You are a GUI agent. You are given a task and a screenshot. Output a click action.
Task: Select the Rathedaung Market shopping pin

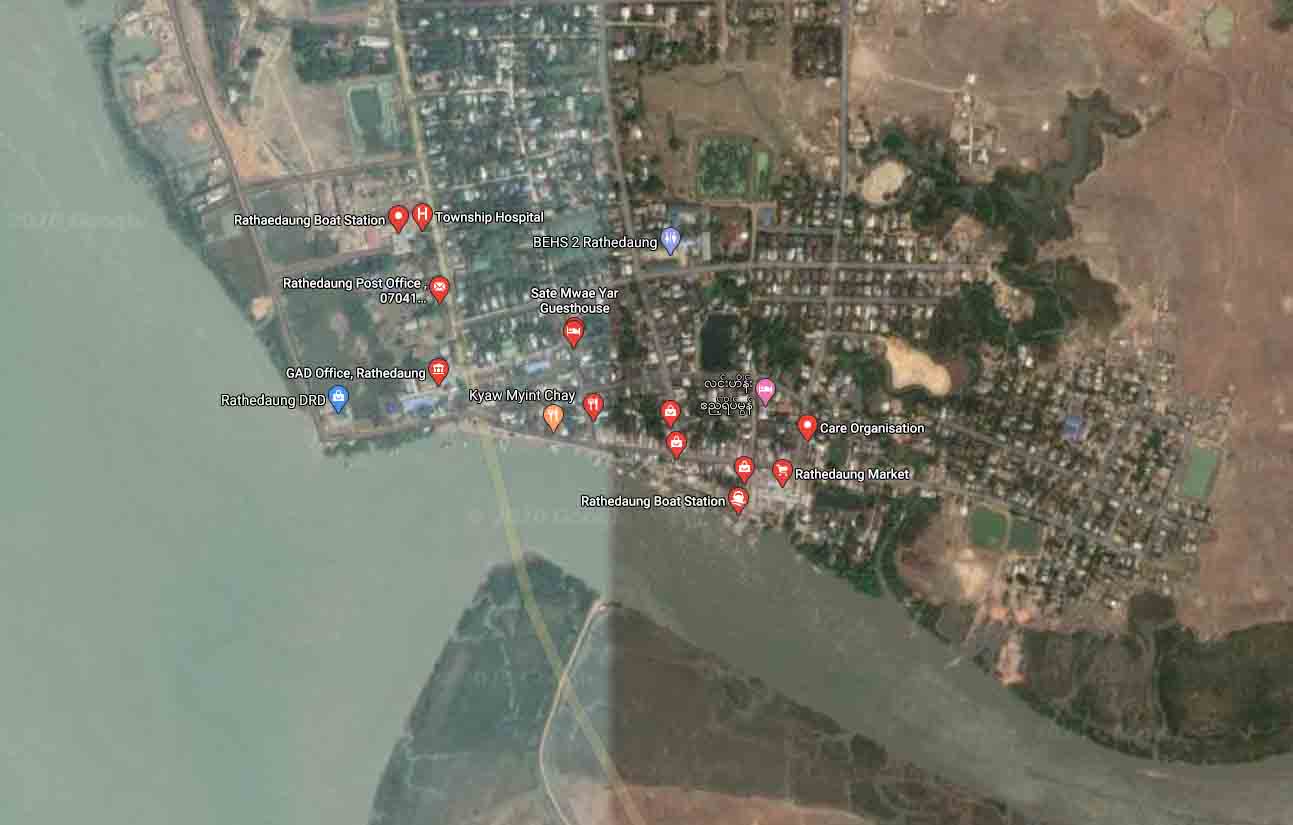point(782,471)
